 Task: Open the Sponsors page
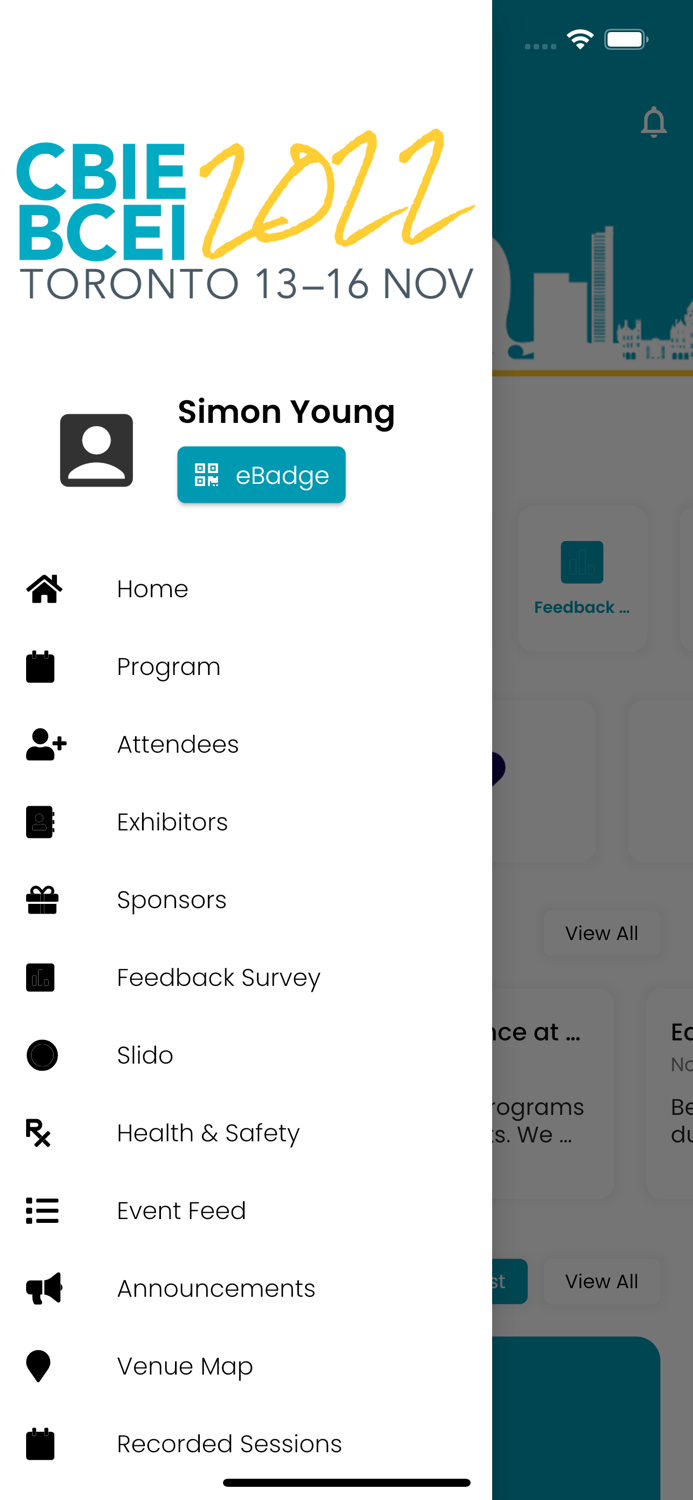(171, 900)
